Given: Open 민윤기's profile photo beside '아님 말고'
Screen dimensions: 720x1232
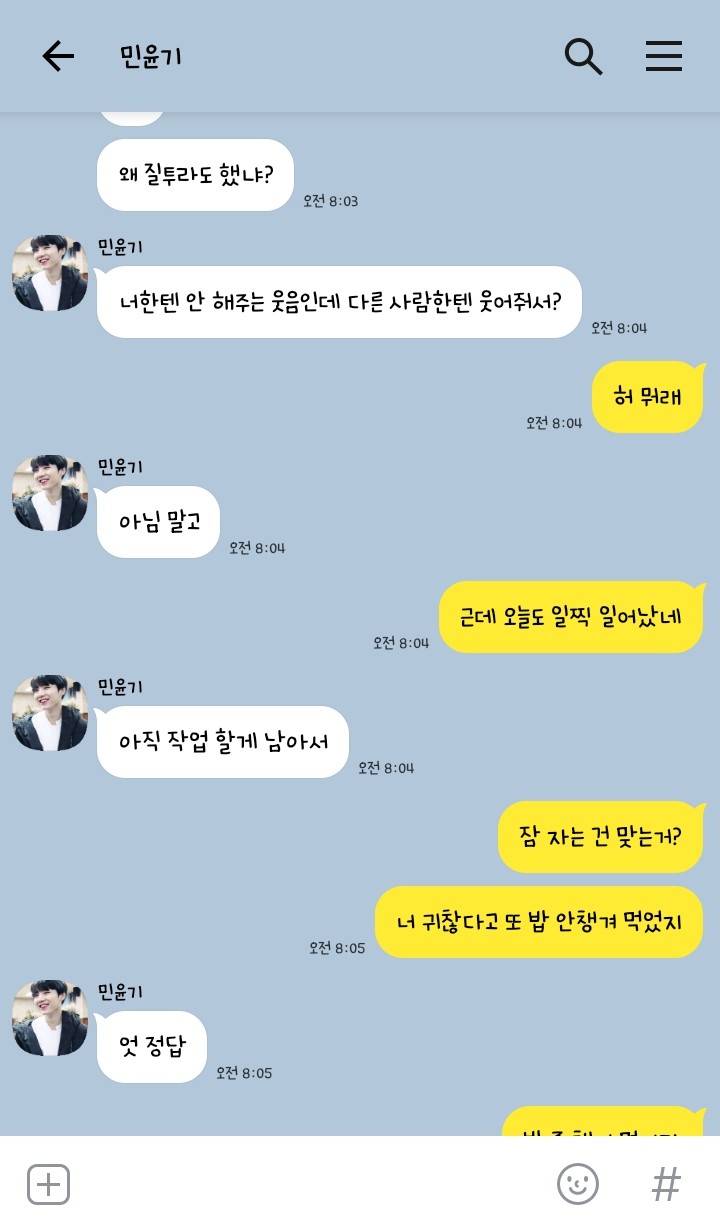Looking at the screenshot, I should click(x=50, y=493).
